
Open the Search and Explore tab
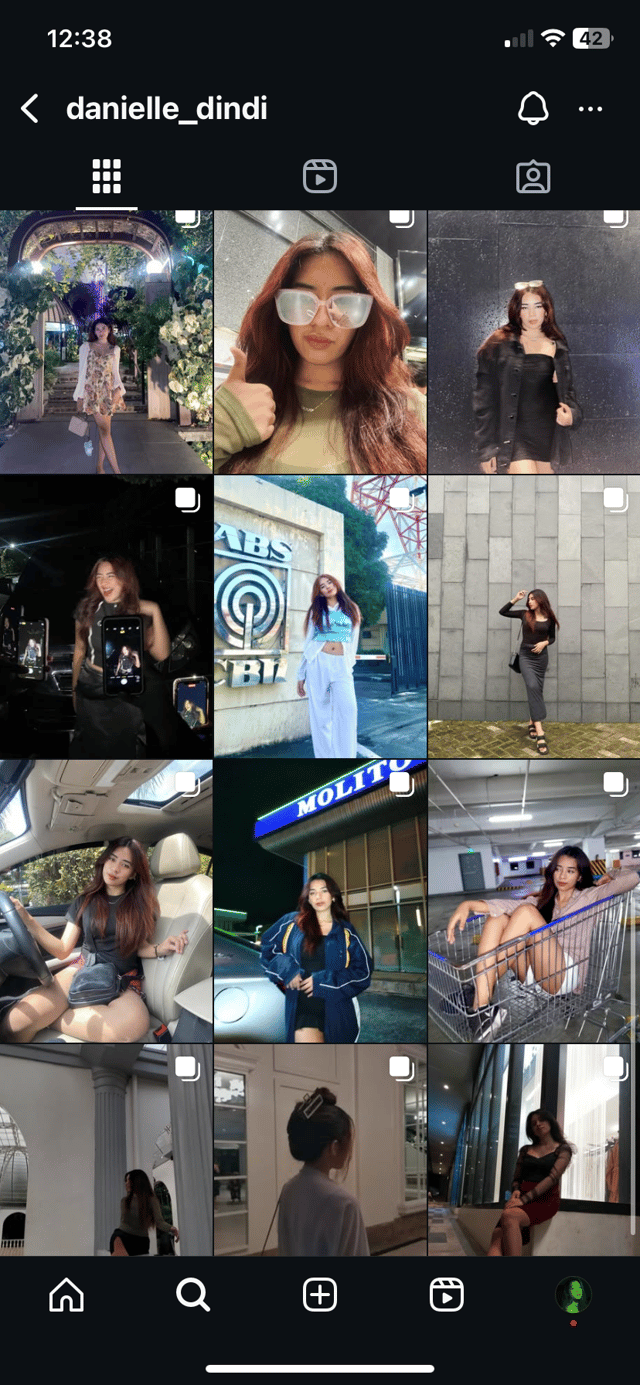193,1295
